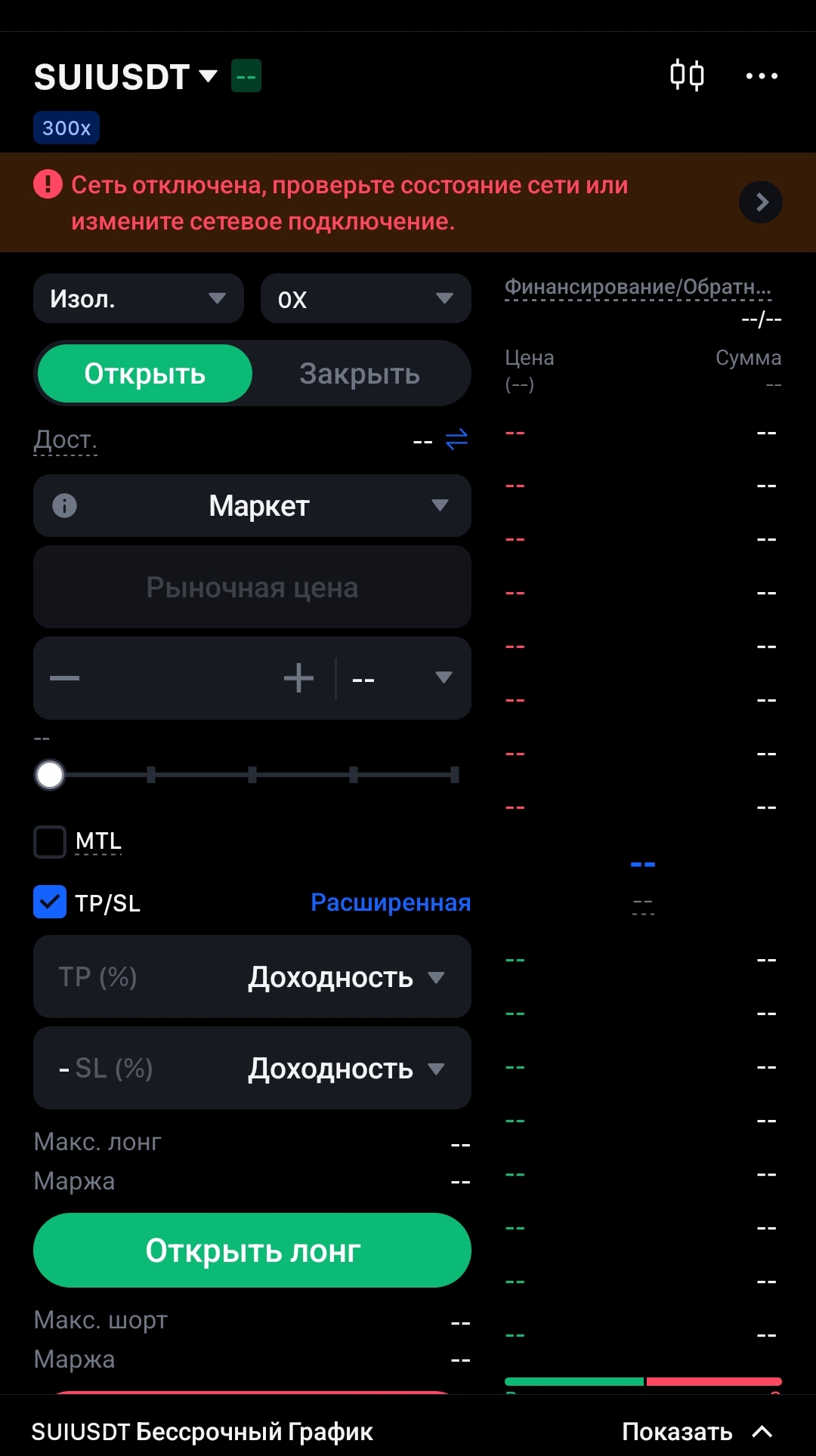This screenshot has height=1456, width=816.
Task: Open the candlestick chart icon
Action: point(687,76)
